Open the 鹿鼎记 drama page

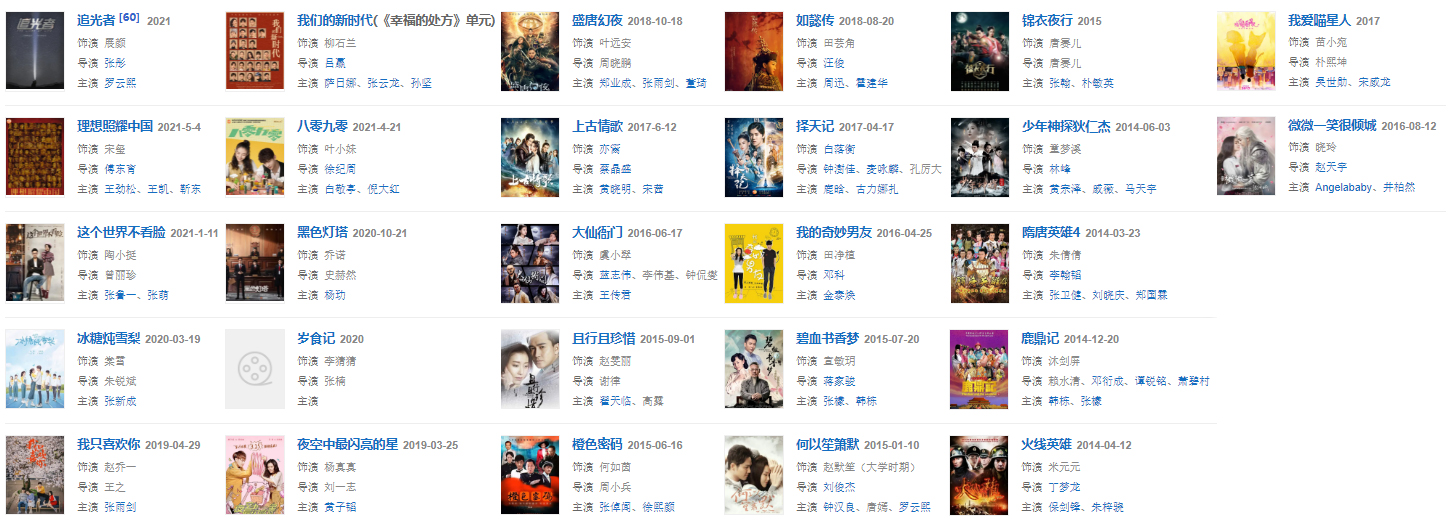(1040, 338)
